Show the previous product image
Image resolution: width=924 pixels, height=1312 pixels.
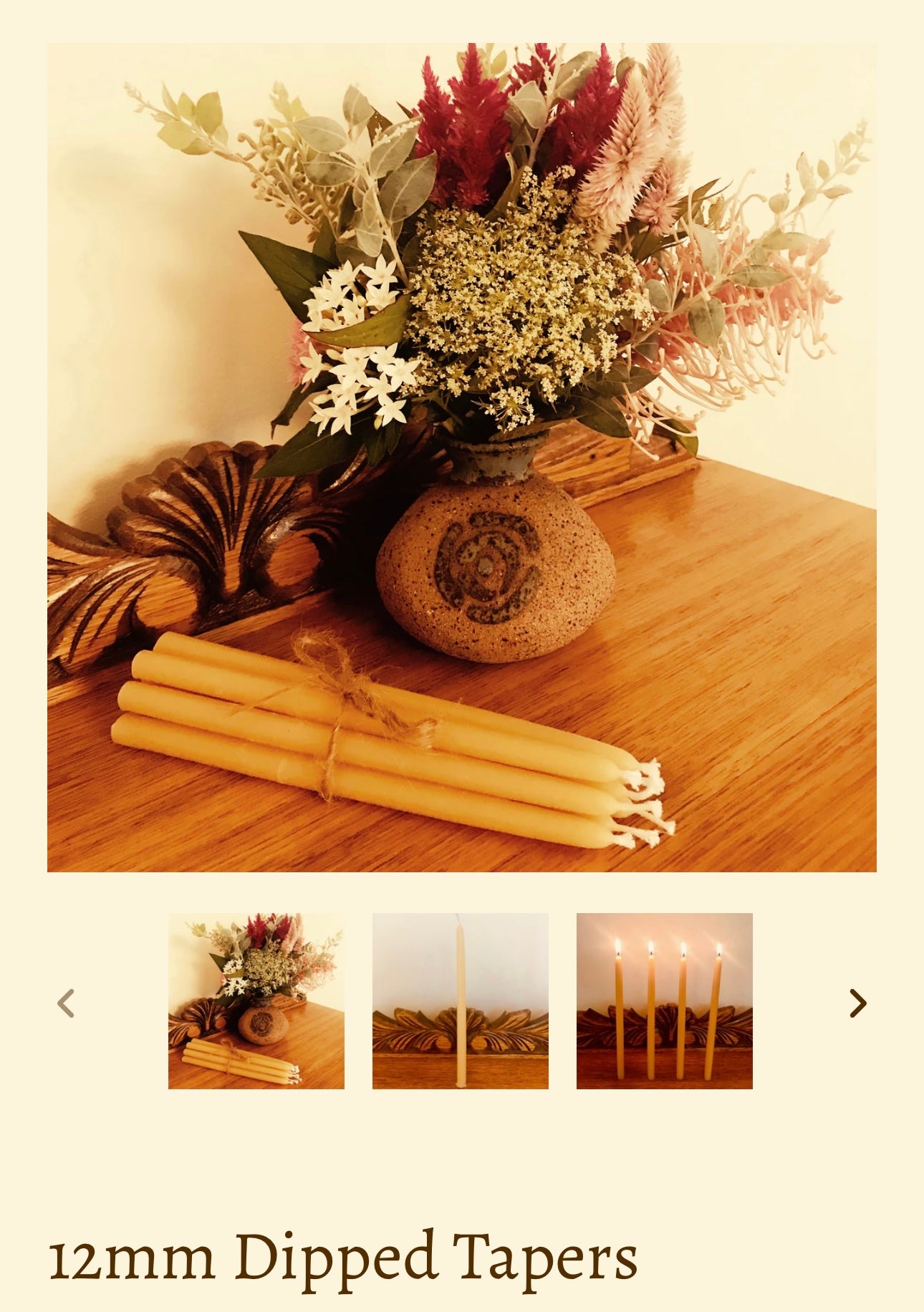[x=66, y=1003]
